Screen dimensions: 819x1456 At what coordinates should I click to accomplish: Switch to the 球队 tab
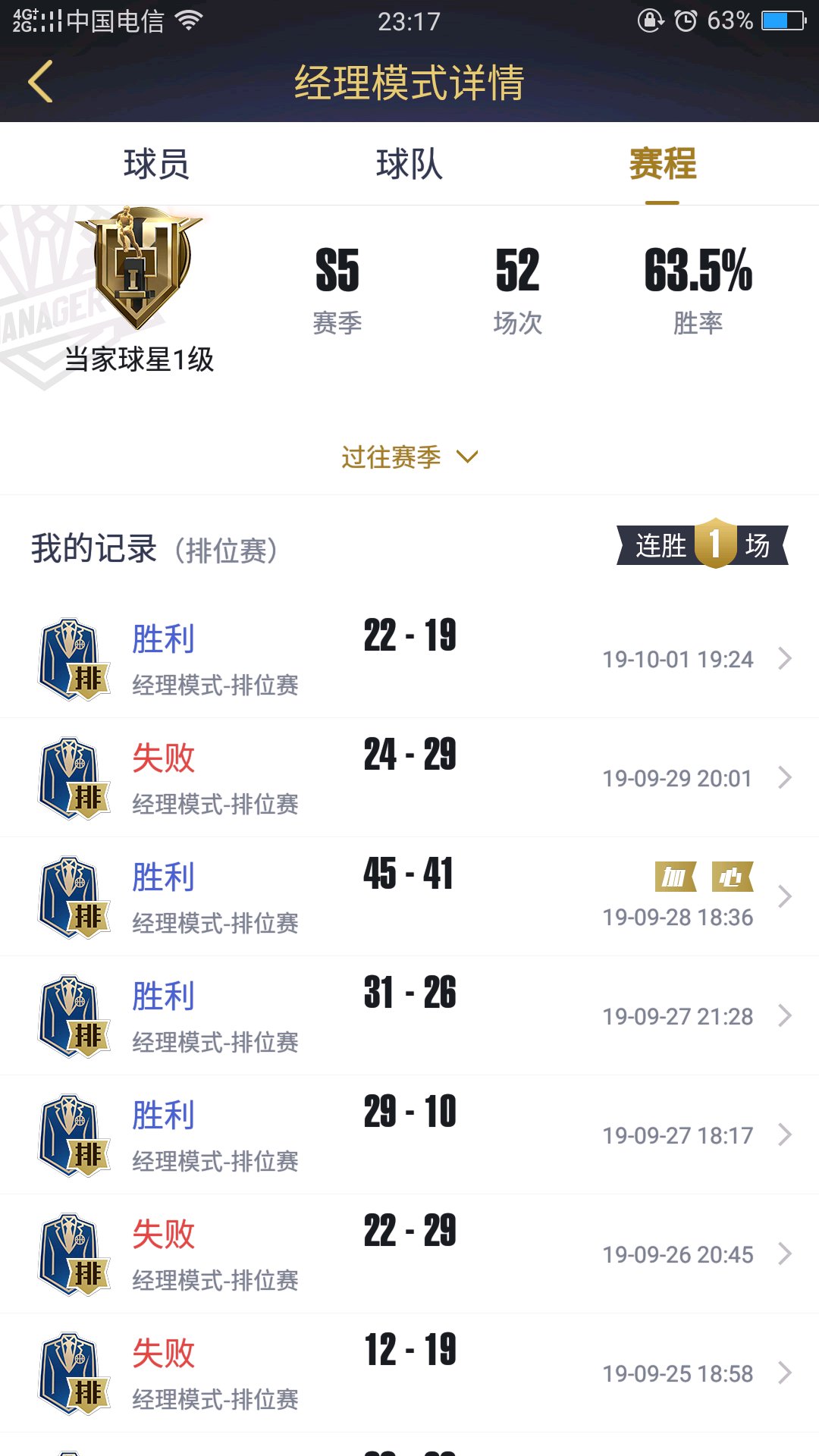[409, 164]
